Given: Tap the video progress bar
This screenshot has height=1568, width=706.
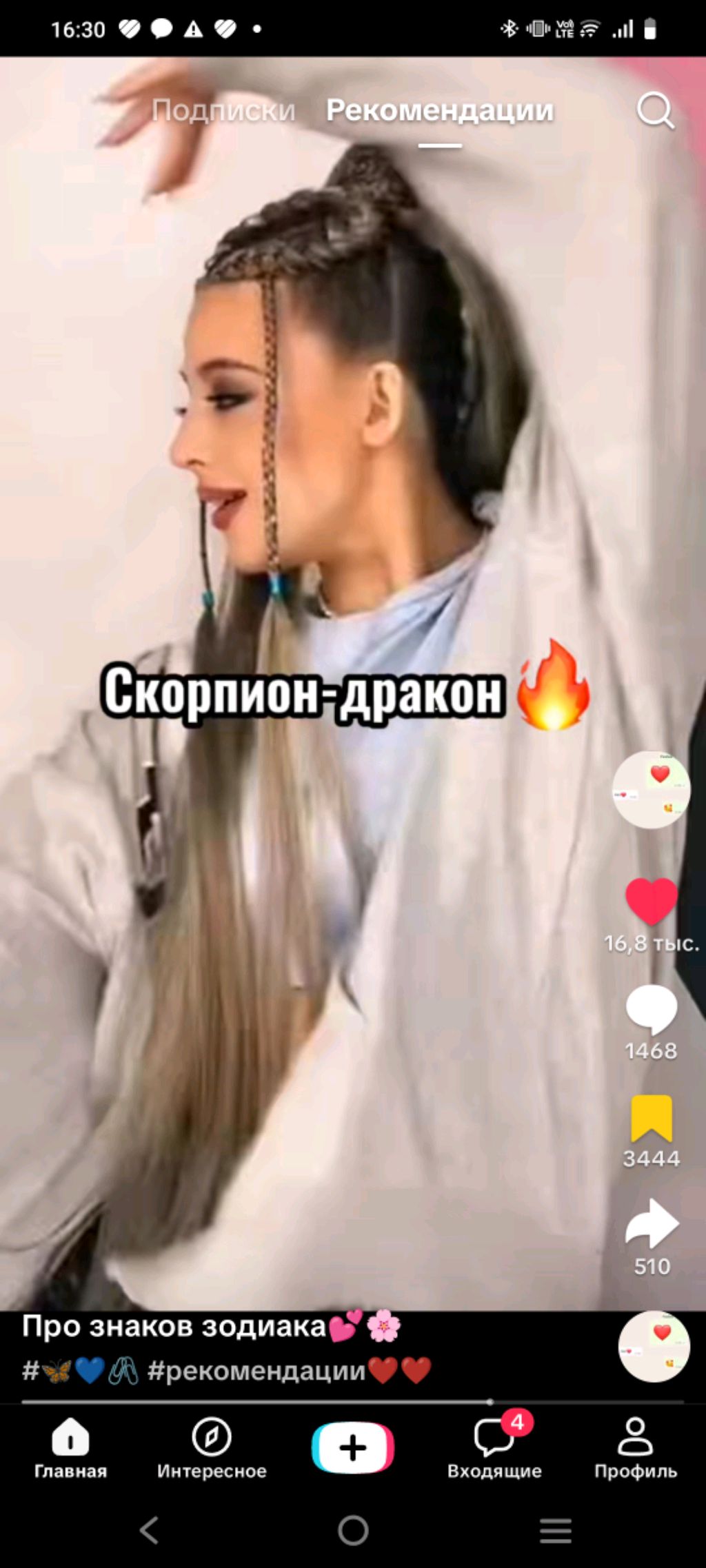Looking at the screenshot, I should pos(345,1401).
